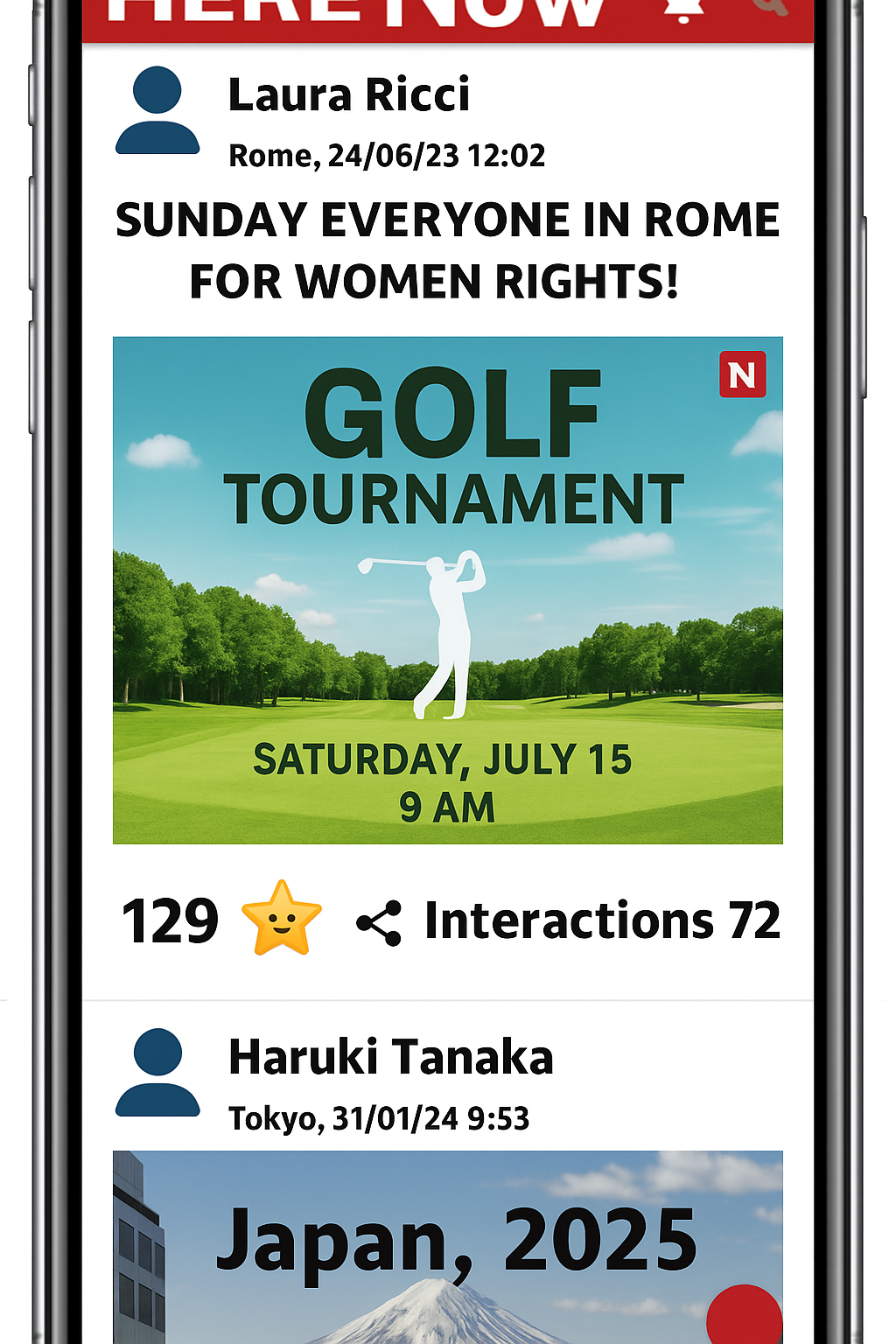Image resolution: width=896 pixels, height=1344 pixels.
Task: Share Laura Ricci's post
Action: 379,922
